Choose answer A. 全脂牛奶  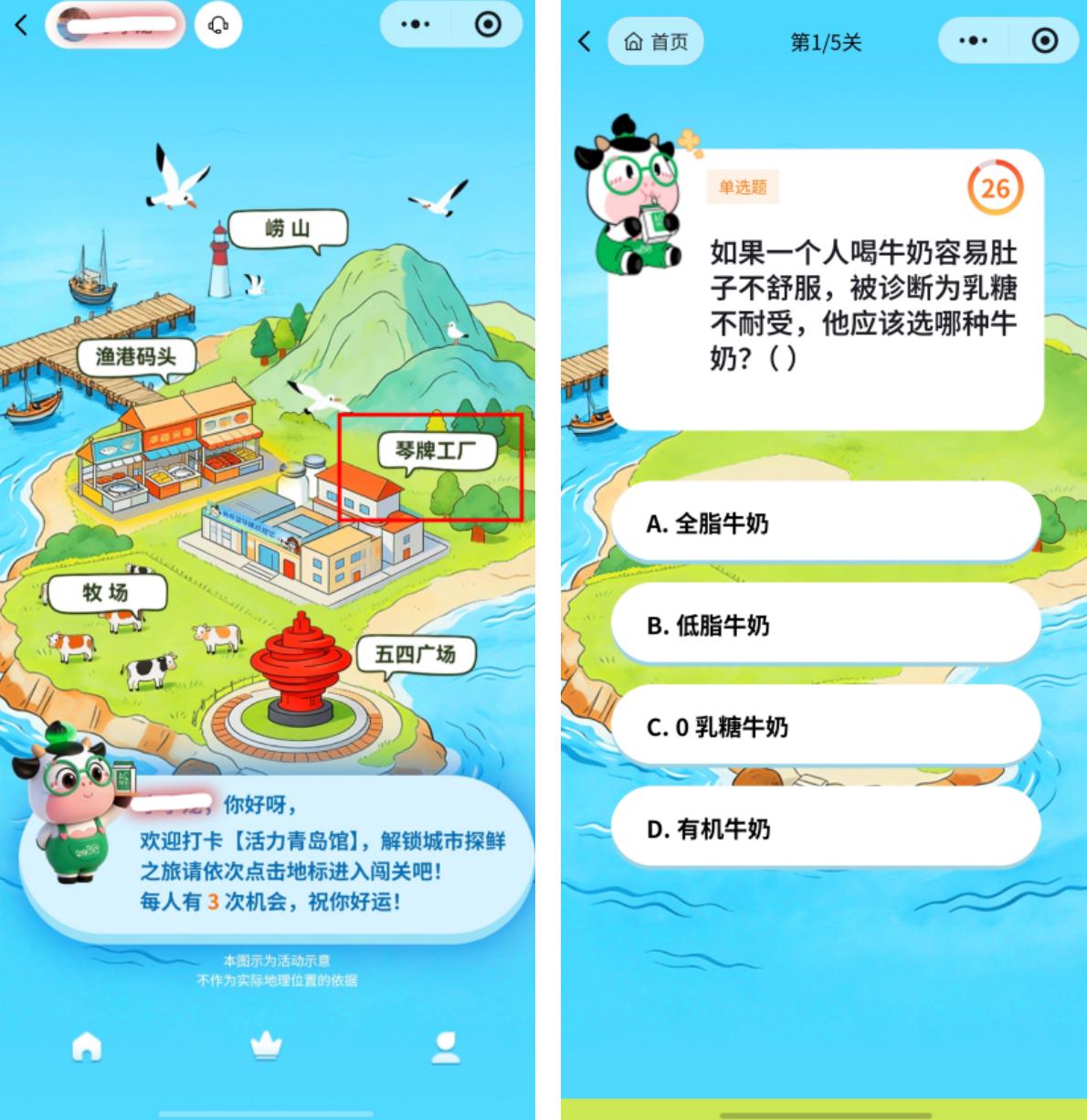pos(826,523)
